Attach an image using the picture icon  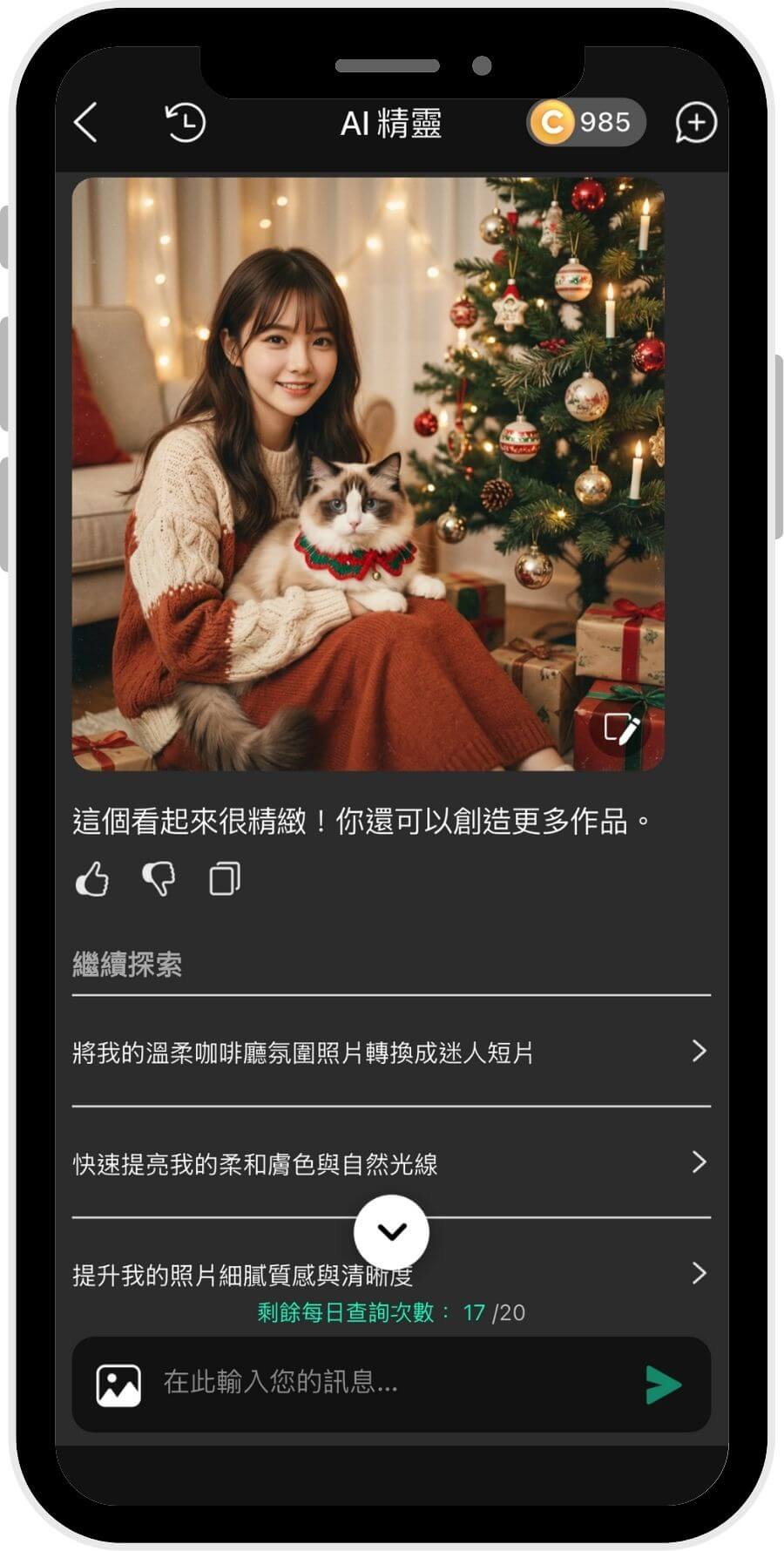[x=118, y=1385]
